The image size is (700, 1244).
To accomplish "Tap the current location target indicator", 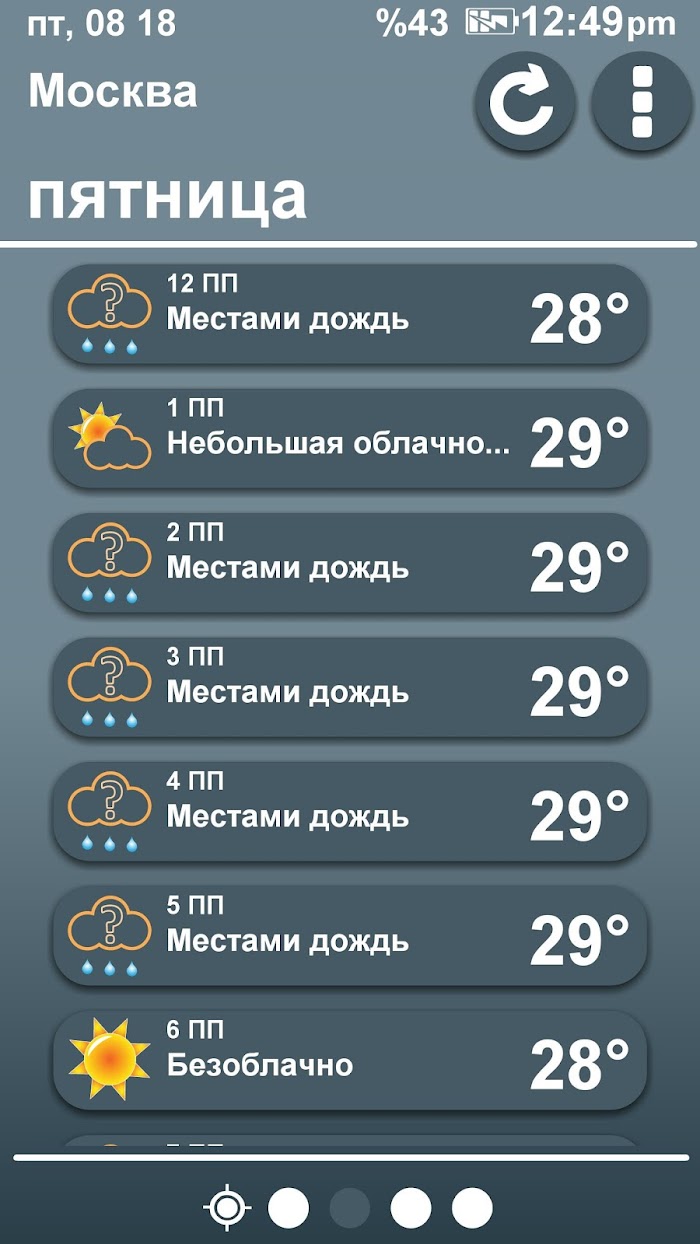I will (x=227, y=1208).
